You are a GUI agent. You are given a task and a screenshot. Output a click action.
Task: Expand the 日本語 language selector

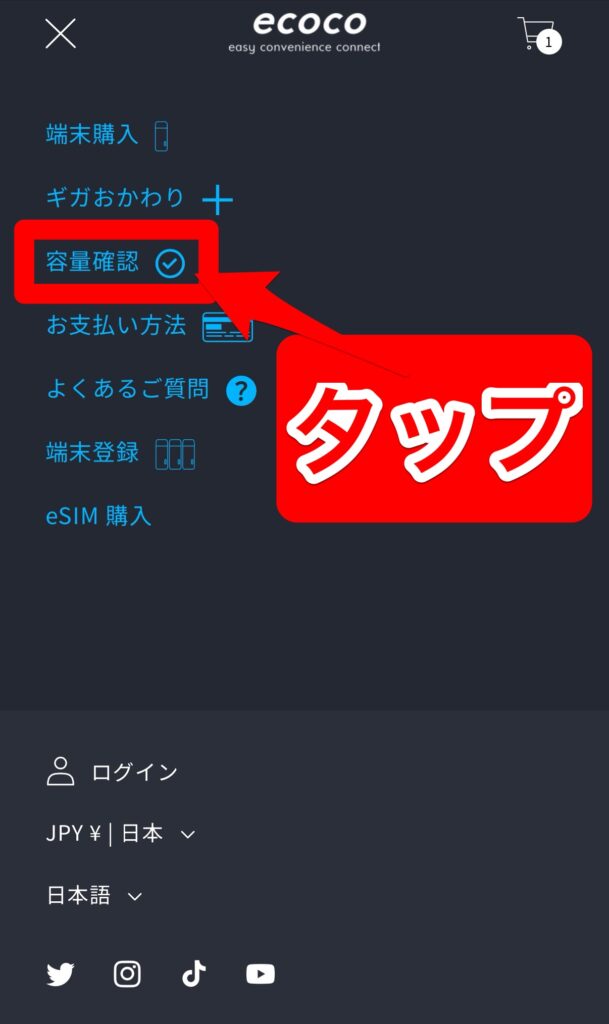[x=94, y=896]
